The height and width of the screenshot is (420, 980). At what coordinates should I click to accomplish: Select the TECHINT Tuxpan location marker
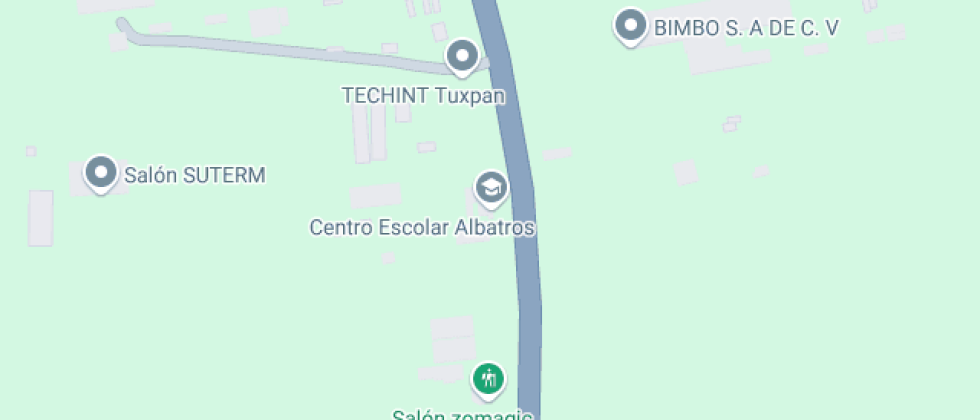point(461,57)
